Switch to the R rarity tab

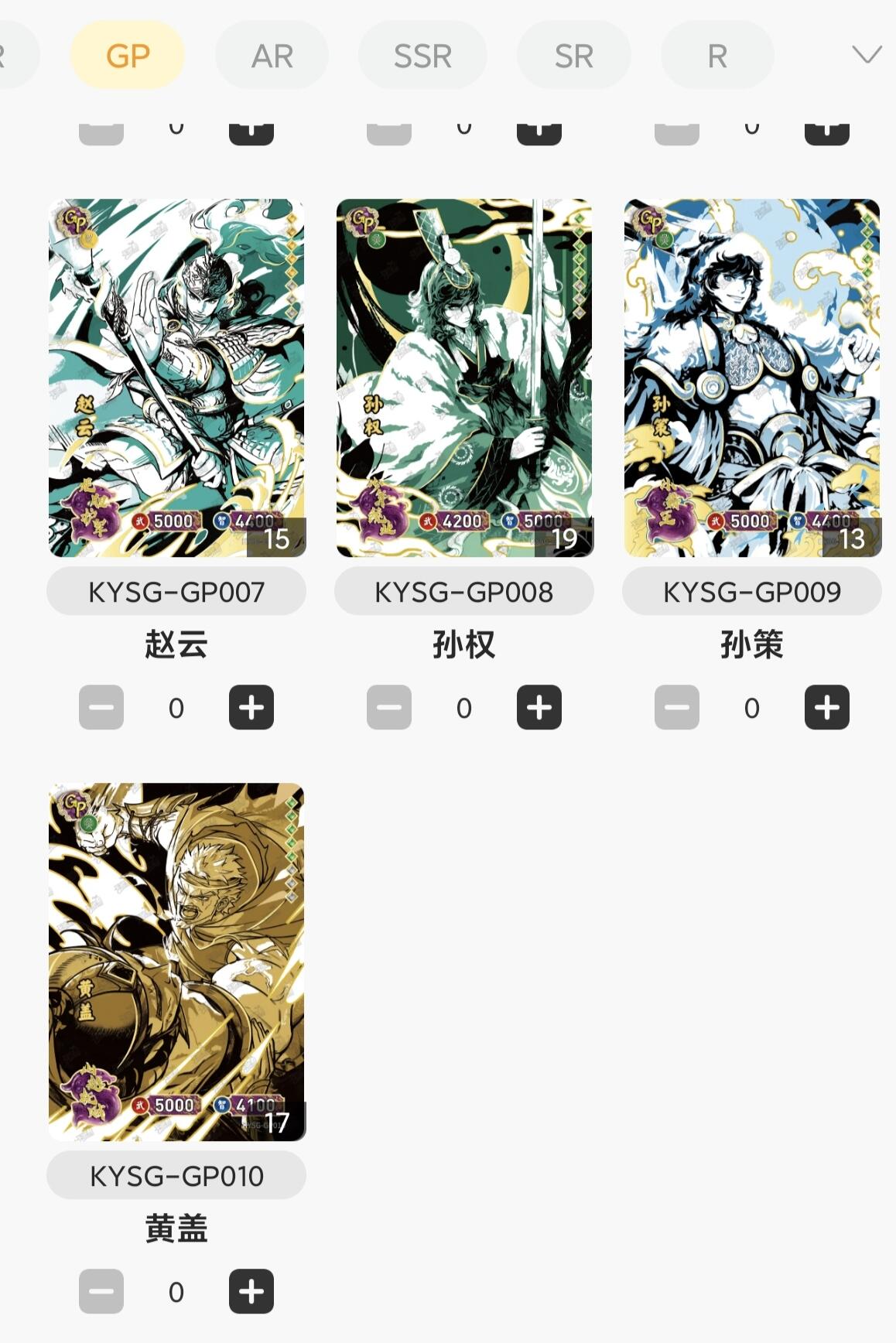point(717,56)
